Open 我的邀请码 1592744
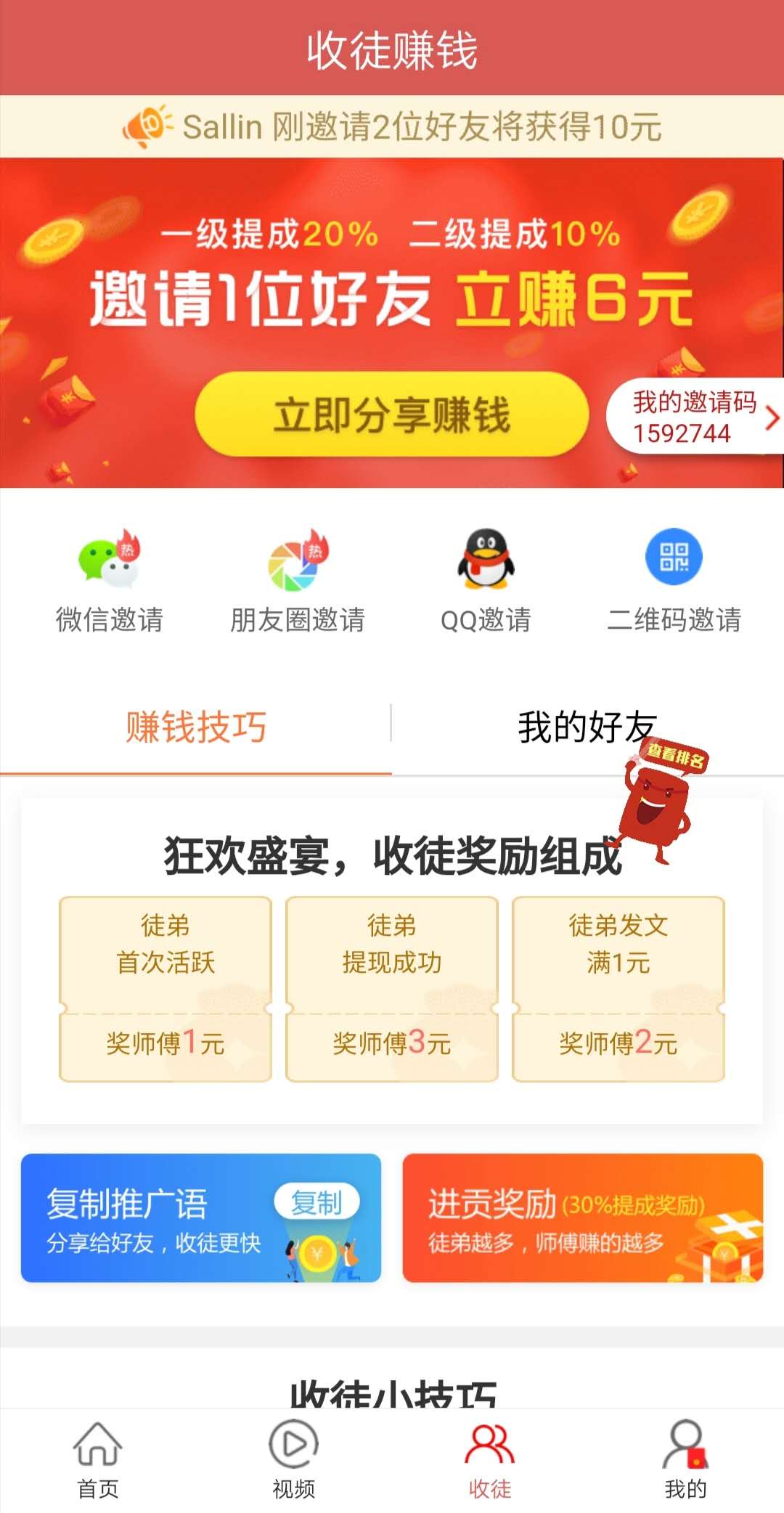The image size is (784, 1513). (695, 417)
